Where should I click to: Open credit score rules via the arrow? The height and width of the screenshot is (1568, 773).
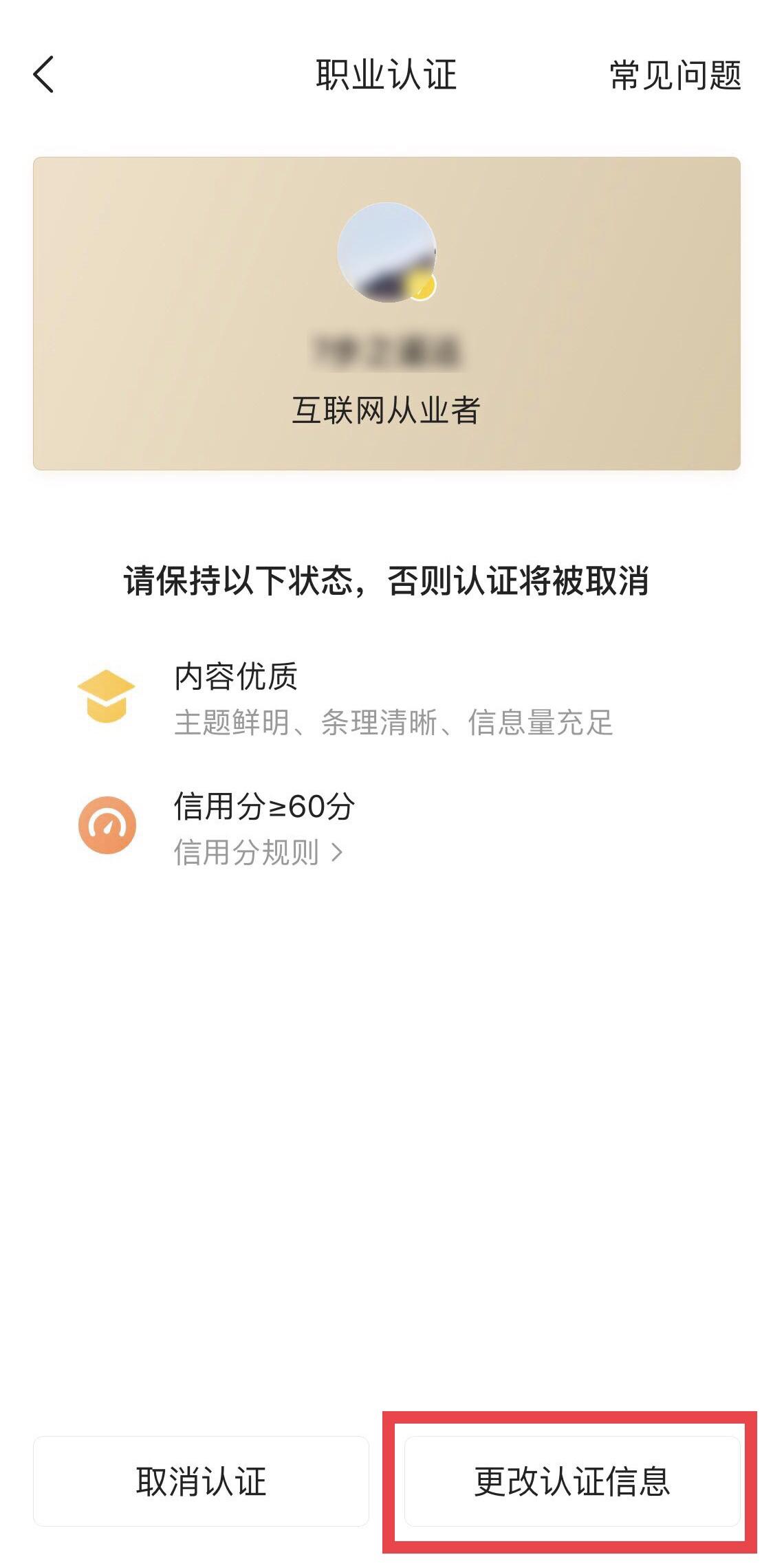(x=335, y=853)
